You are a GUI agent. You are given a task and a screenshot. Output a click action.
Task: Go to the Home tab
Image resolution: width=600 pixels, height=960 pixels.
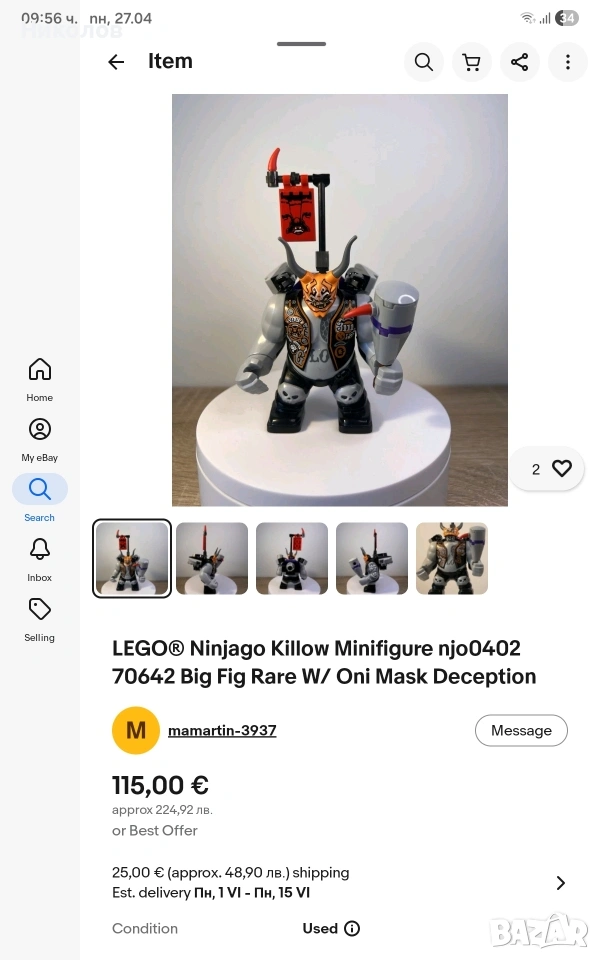40,380
